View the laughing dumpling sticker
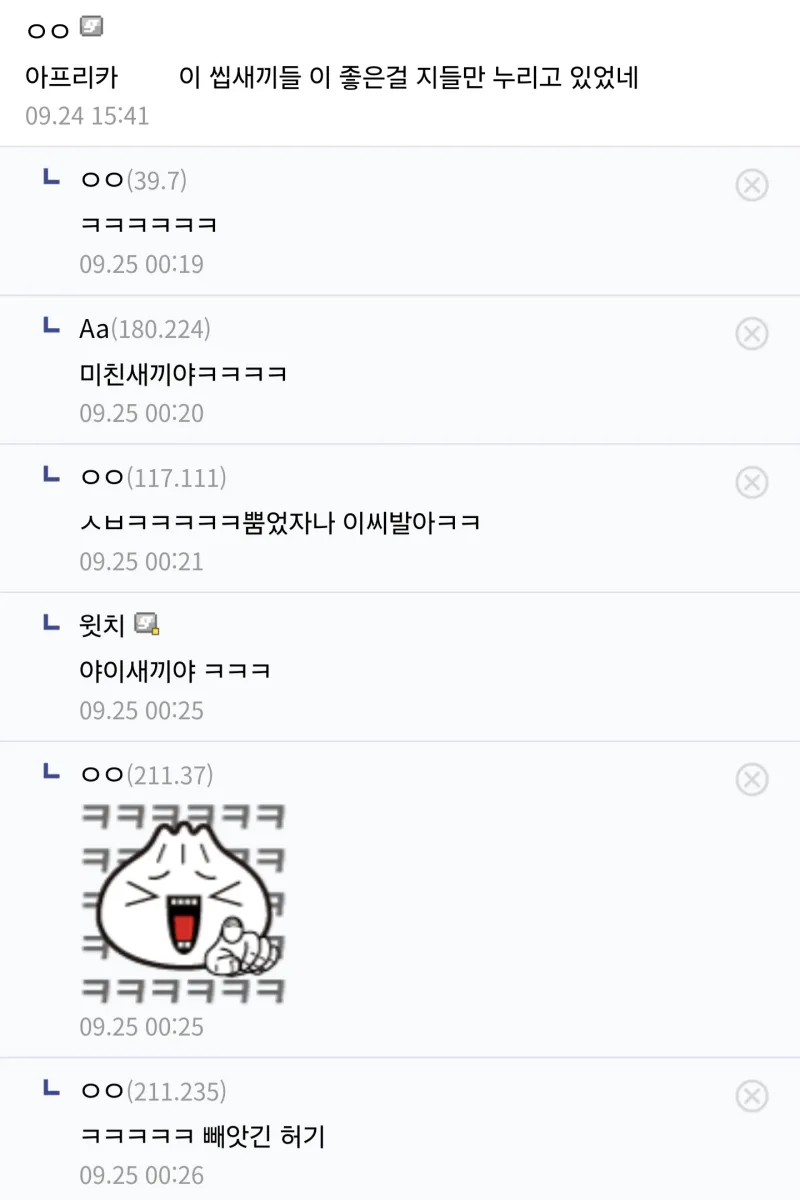This screenshot has height=1200, width=800. tap(183, 901)
